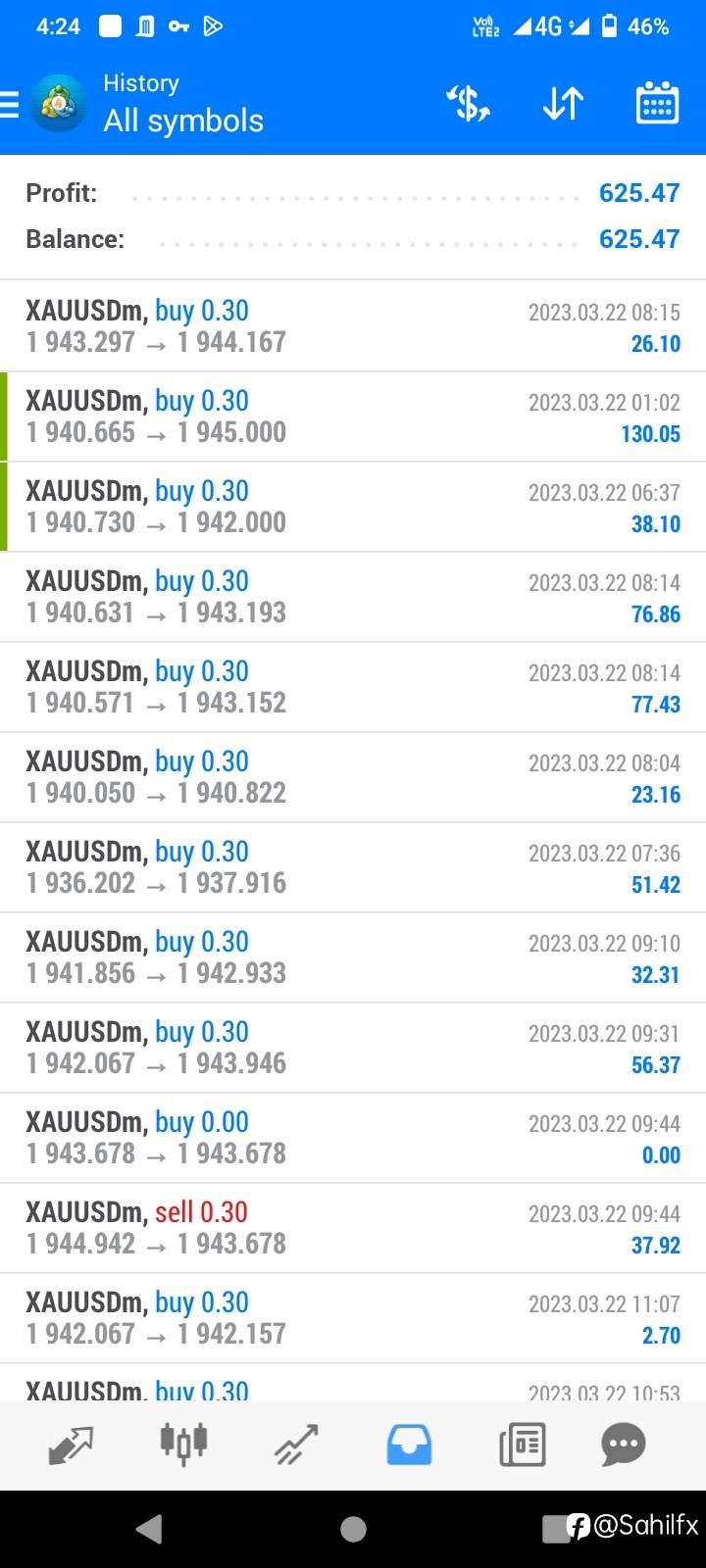Return to the home screen
Viewport: 706px width, 1568px height.
pos(353,1529)
